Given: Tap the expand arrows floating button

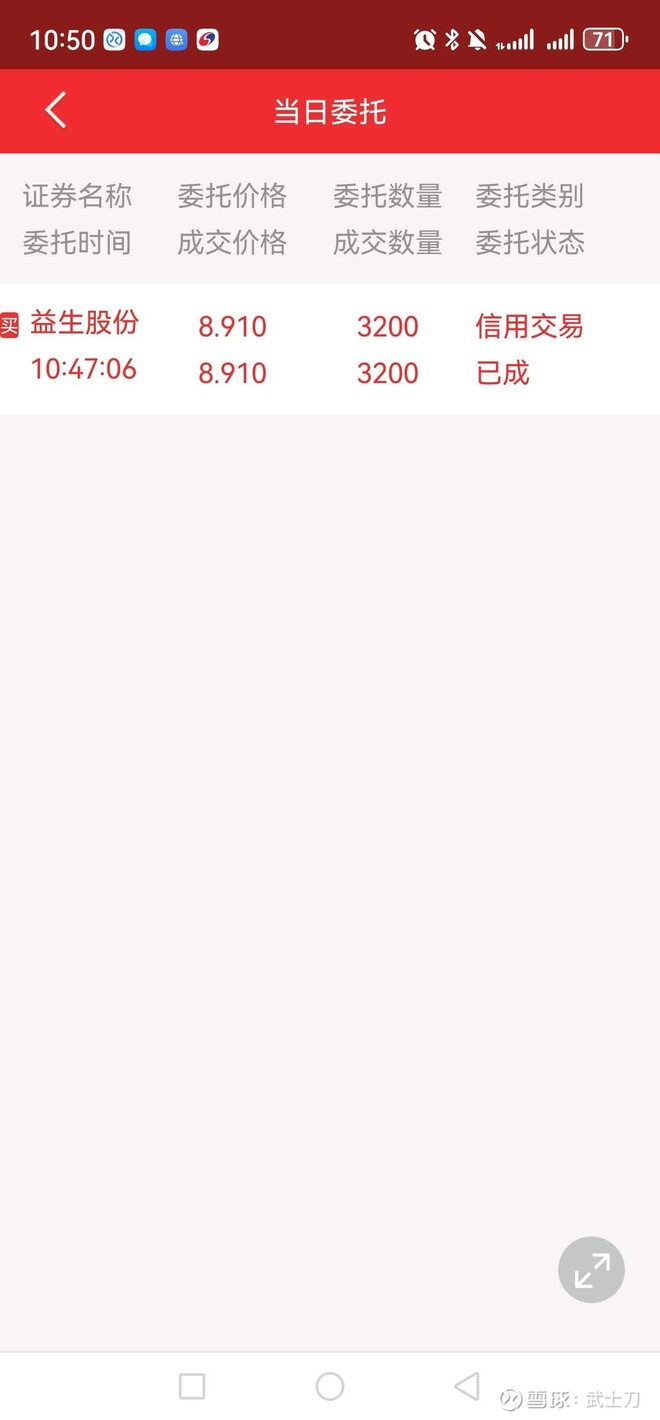Looking at the screenshot, I should click(591, 1270).
